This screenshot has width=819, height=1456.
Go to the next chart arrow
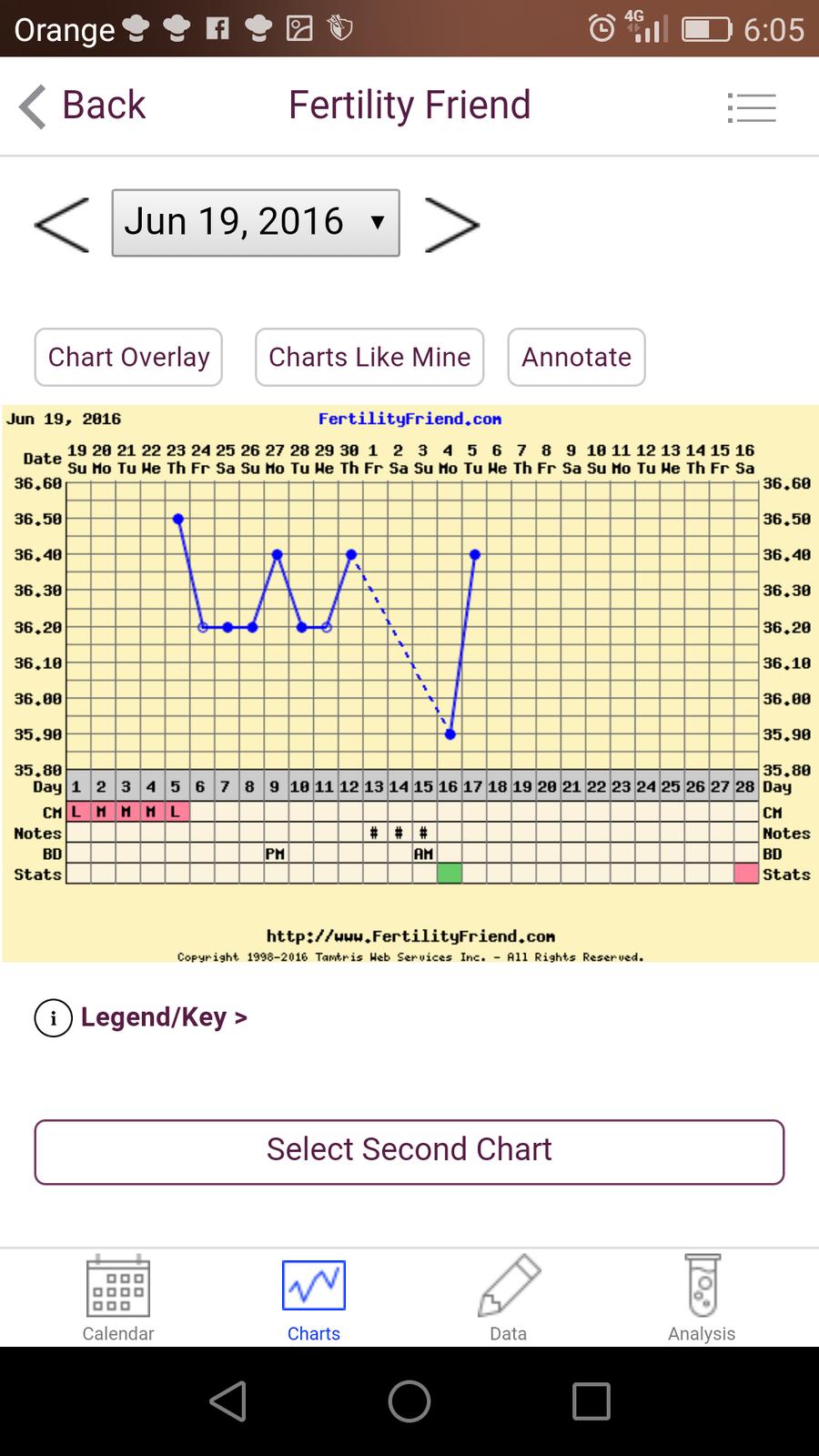452,224
